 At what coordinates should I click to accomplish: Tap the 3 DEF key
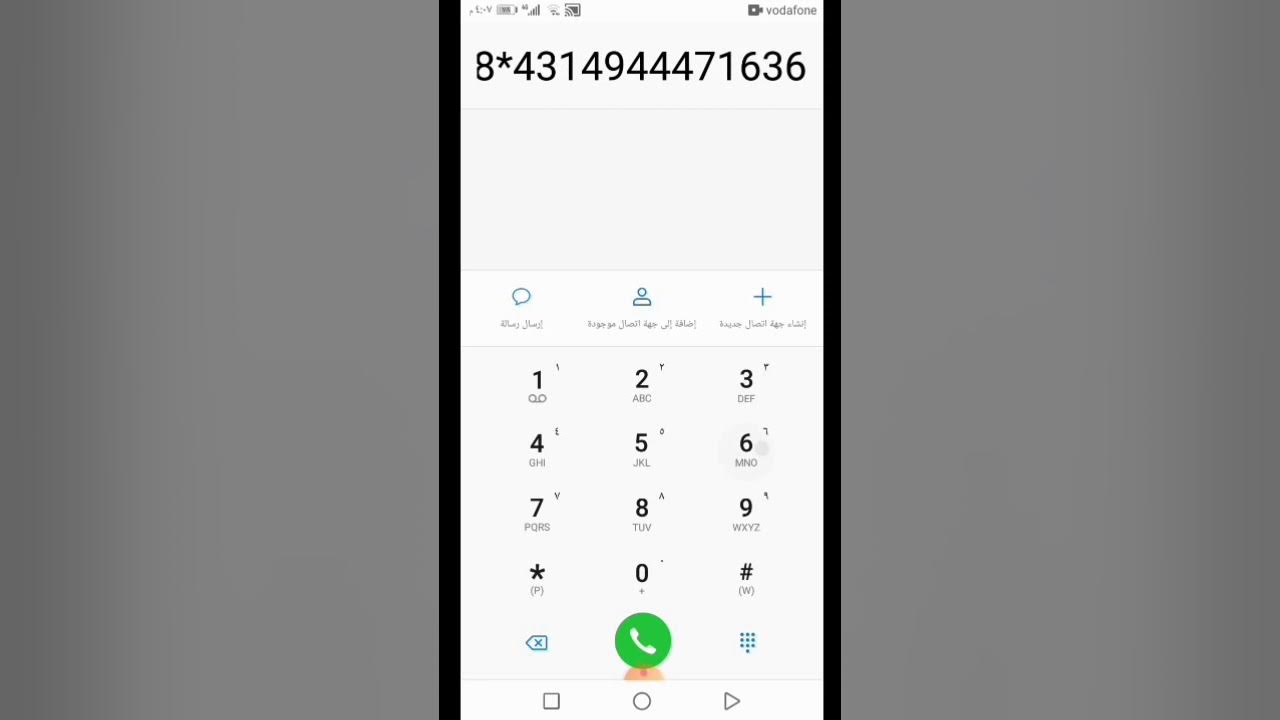point(746,384)
